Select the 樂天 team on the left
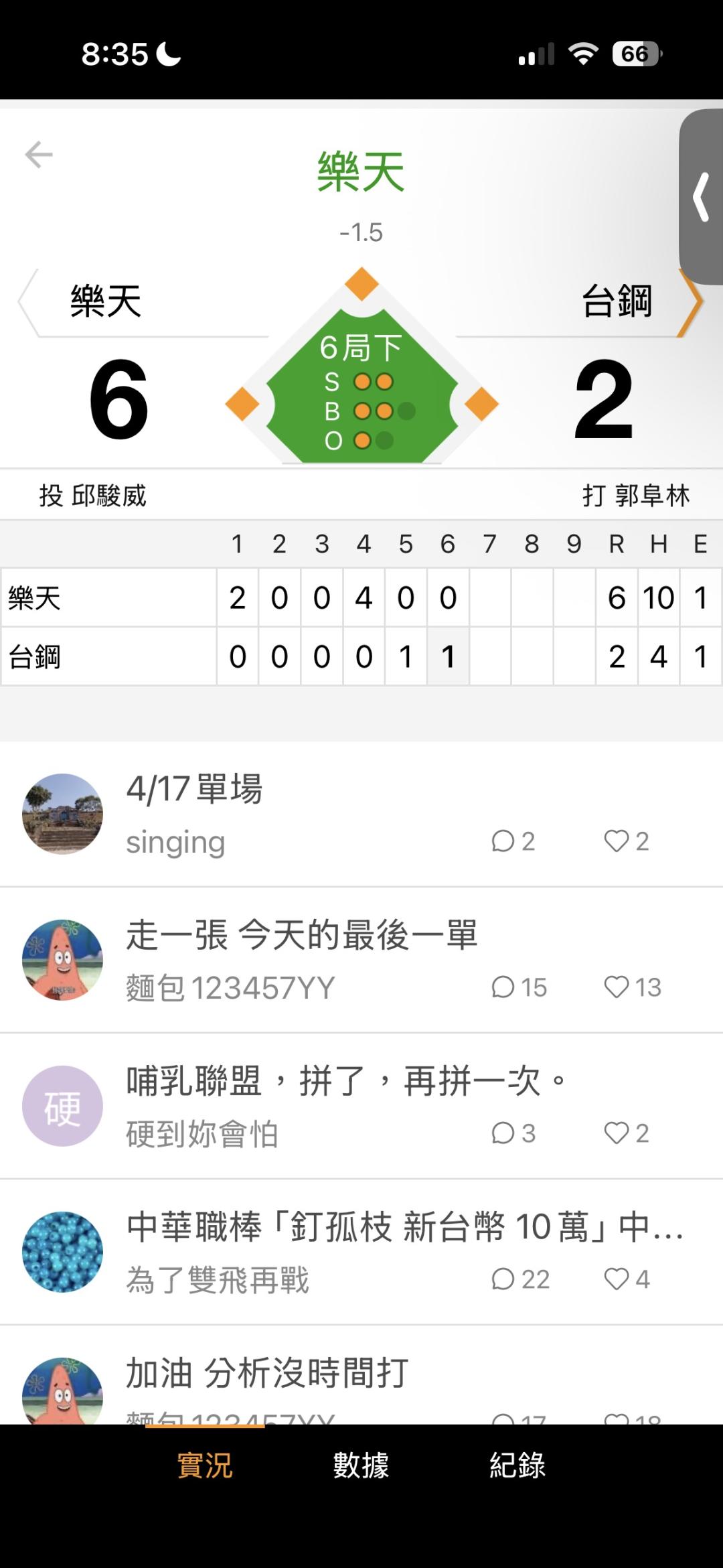The width and height of the screenshot is (723, 1568). pyautogui.click(x=106, y=301)
